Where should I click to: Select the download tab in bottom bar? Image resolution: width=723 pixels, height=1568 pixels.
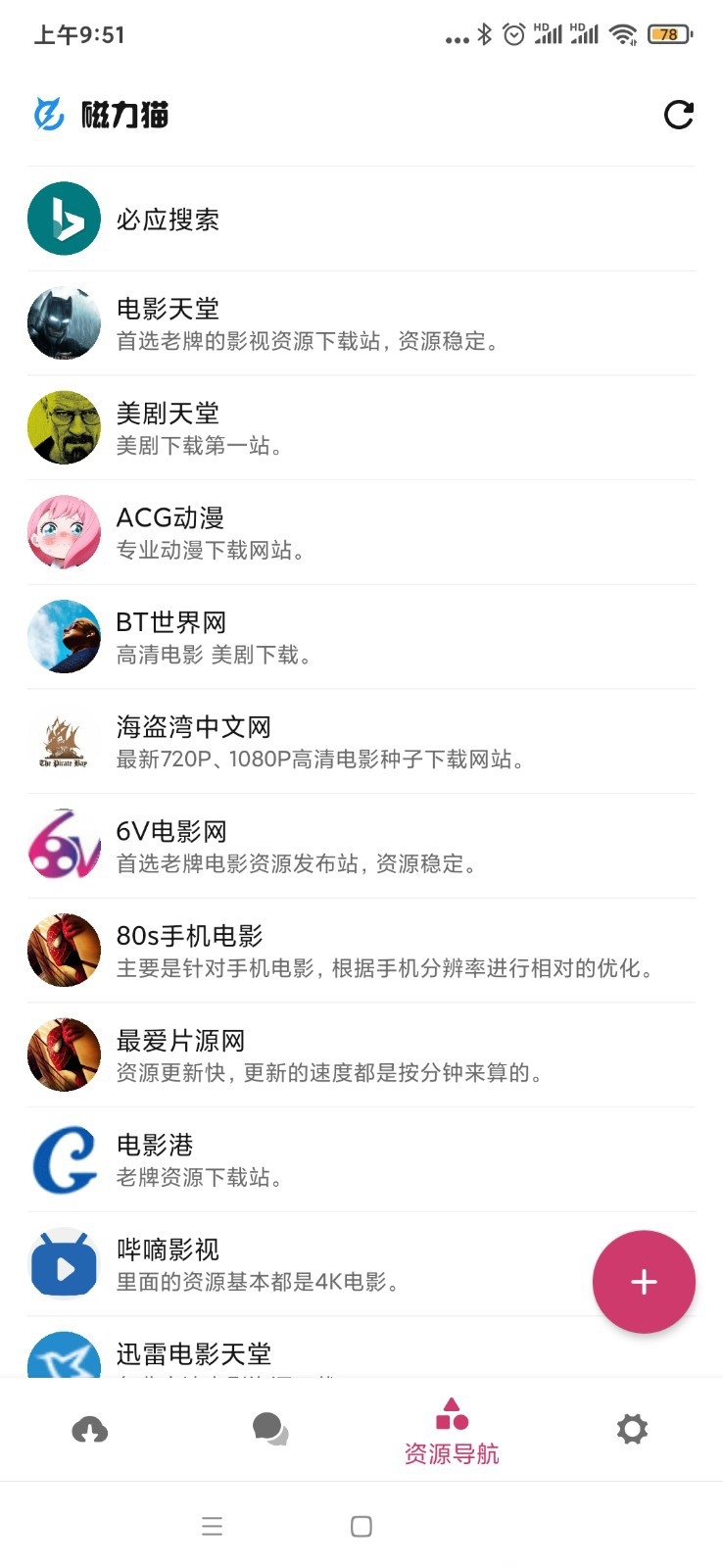(90, 1429)
